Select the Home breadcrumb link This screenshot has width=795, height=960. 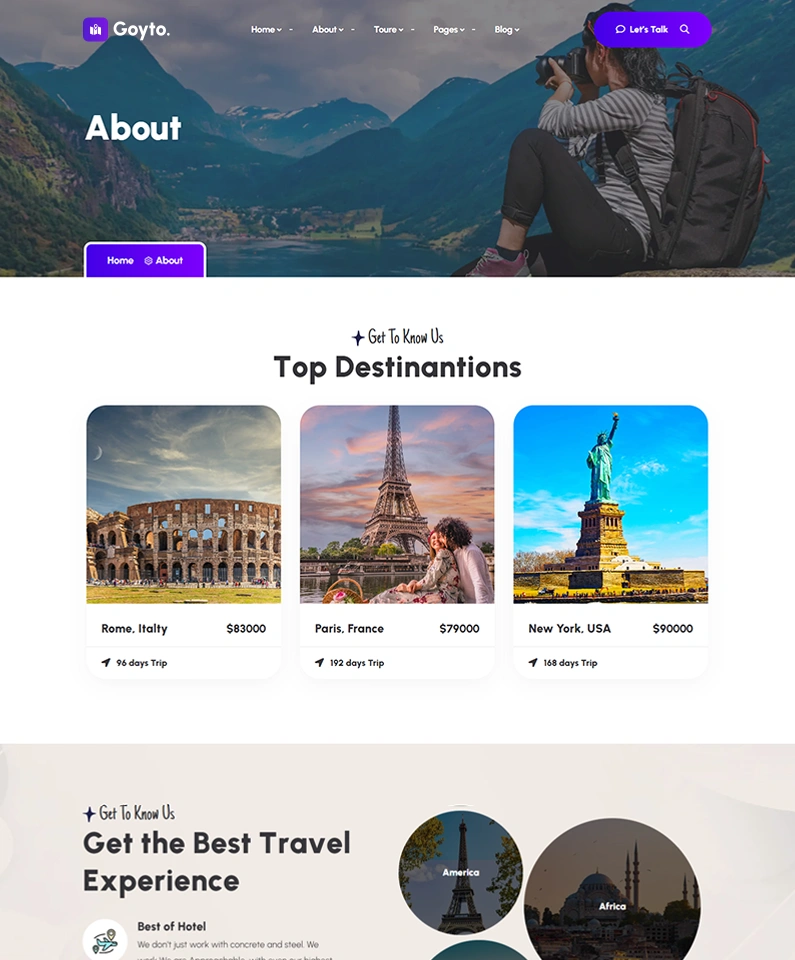120,260
